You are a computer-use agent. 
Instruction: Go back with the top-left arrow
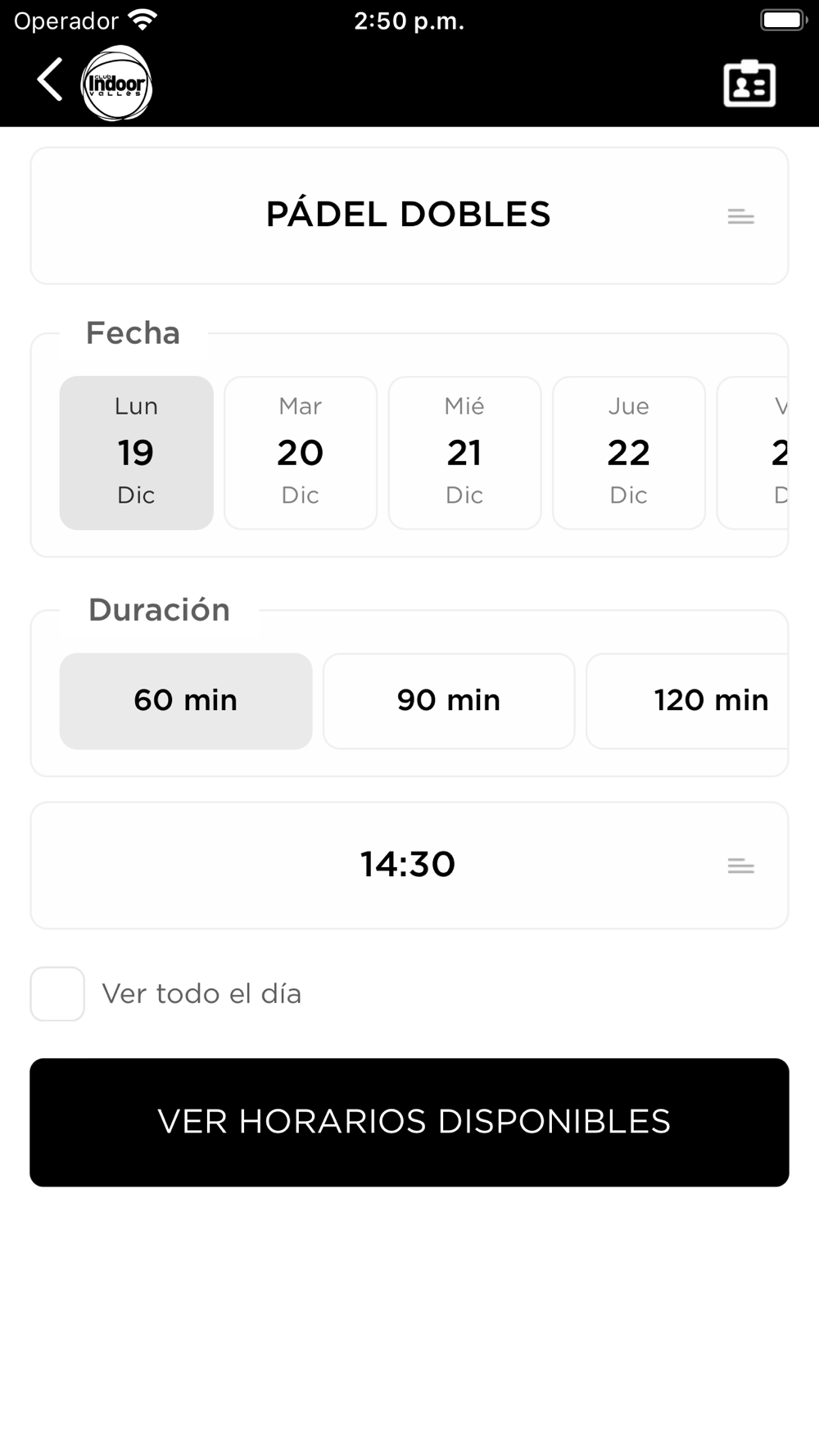pos(50,79)
